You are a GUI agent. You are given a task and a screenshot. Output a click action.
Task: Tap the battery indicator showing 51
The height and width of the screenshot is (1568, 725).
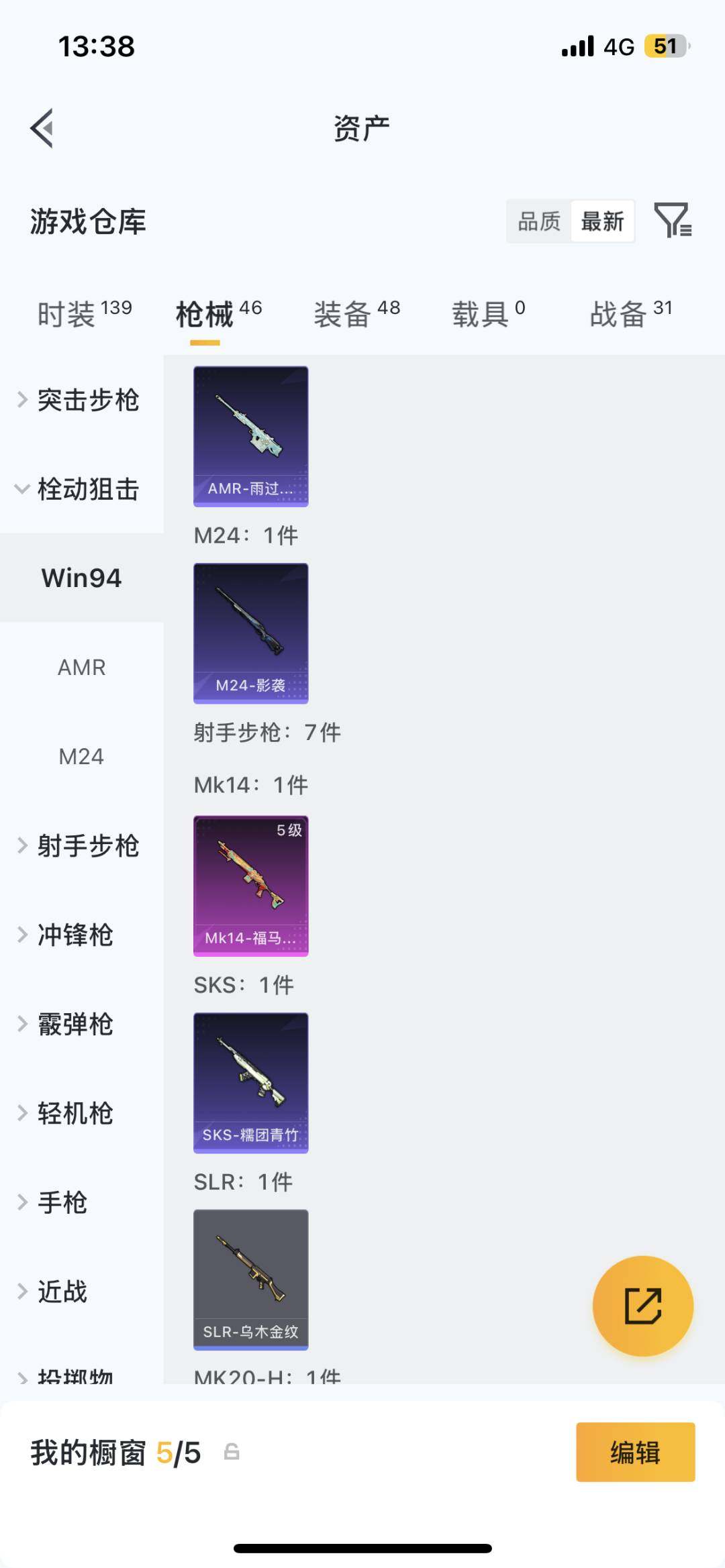pos(663,46)
